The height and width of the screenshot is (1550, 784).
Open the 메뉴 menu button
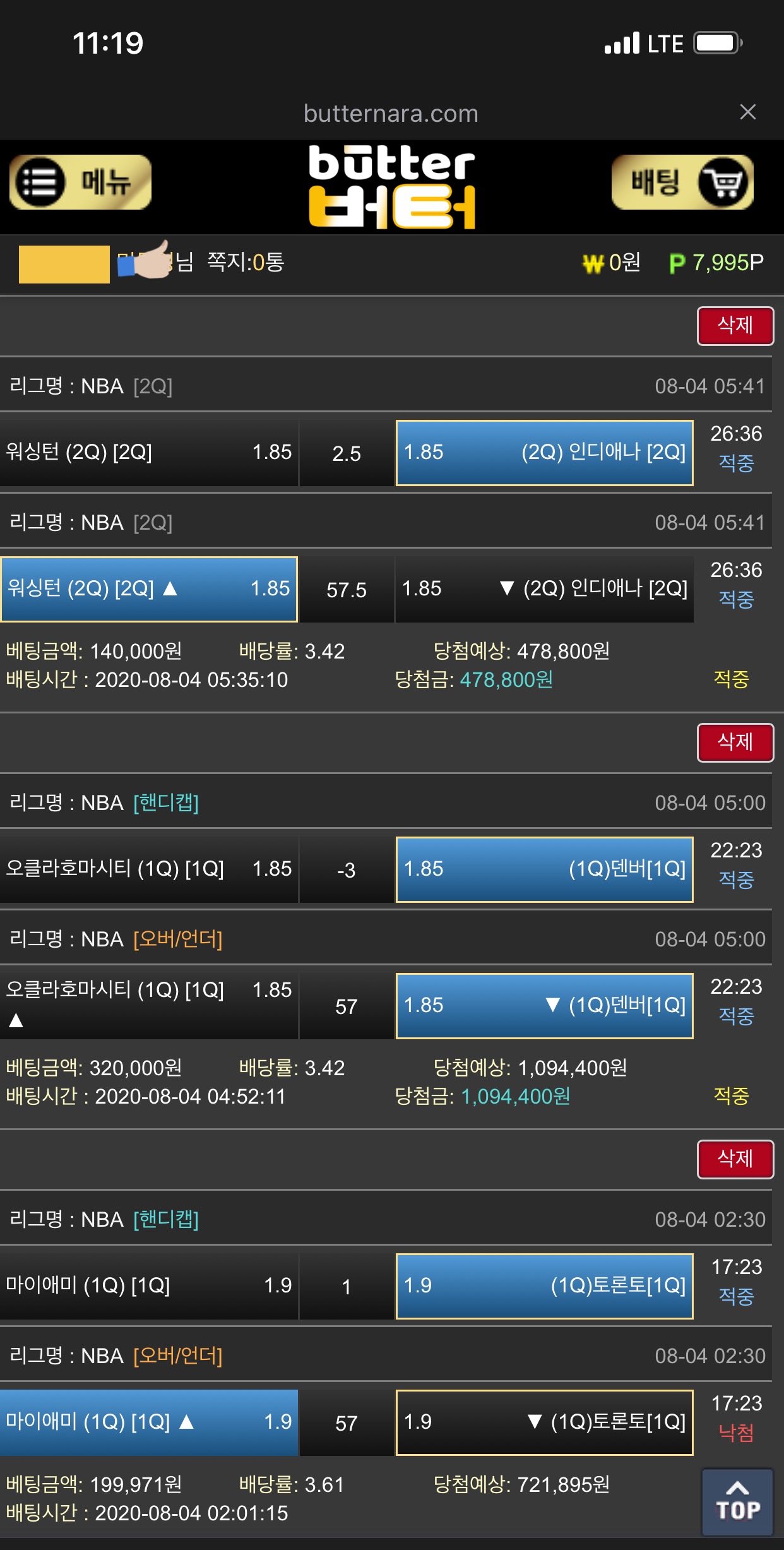pos(80,182)
